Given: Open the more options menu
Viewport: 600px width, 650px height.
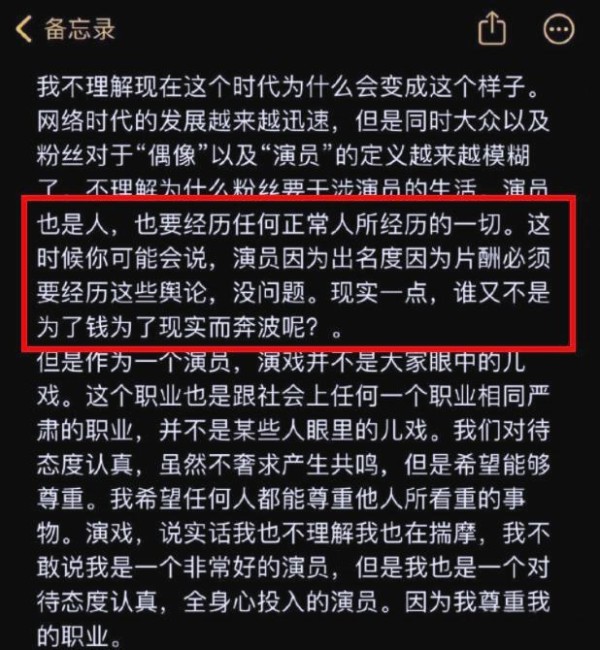Looking at the screenshot, I should coord(559,29).
